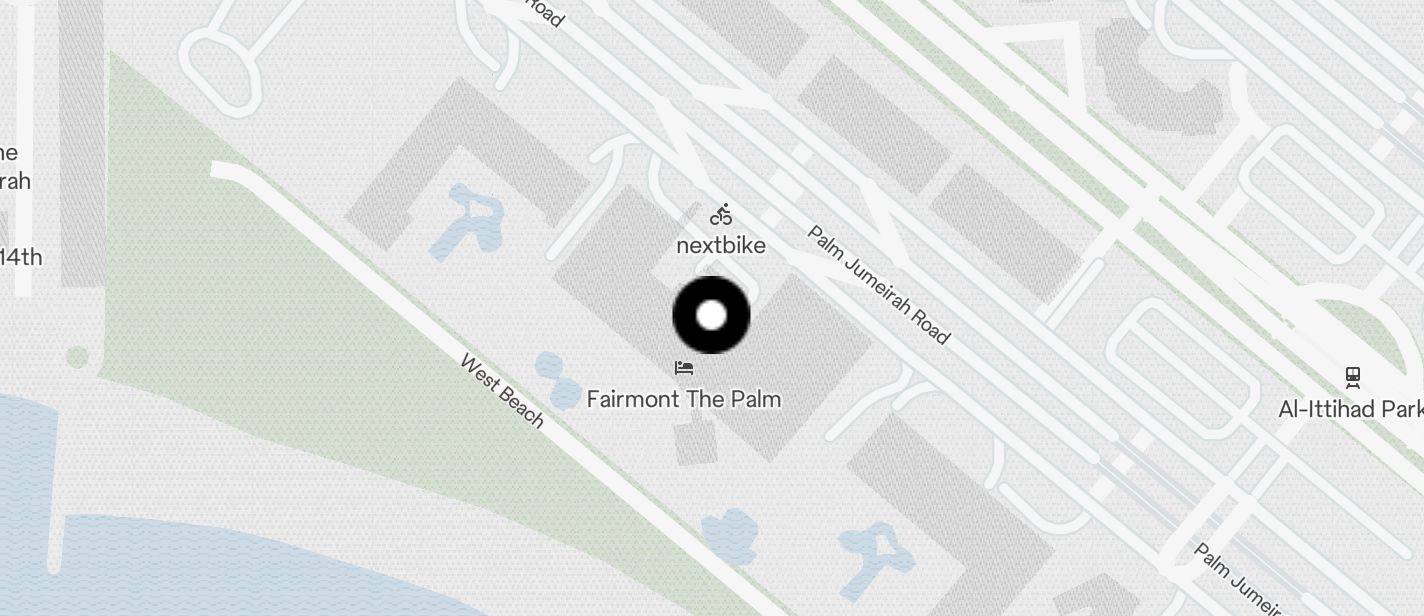The height and width of the screenshot is (616, 1424).
Task: Select the nextbike station on the map
Action: pyautogui.click(x=721, y=215)
